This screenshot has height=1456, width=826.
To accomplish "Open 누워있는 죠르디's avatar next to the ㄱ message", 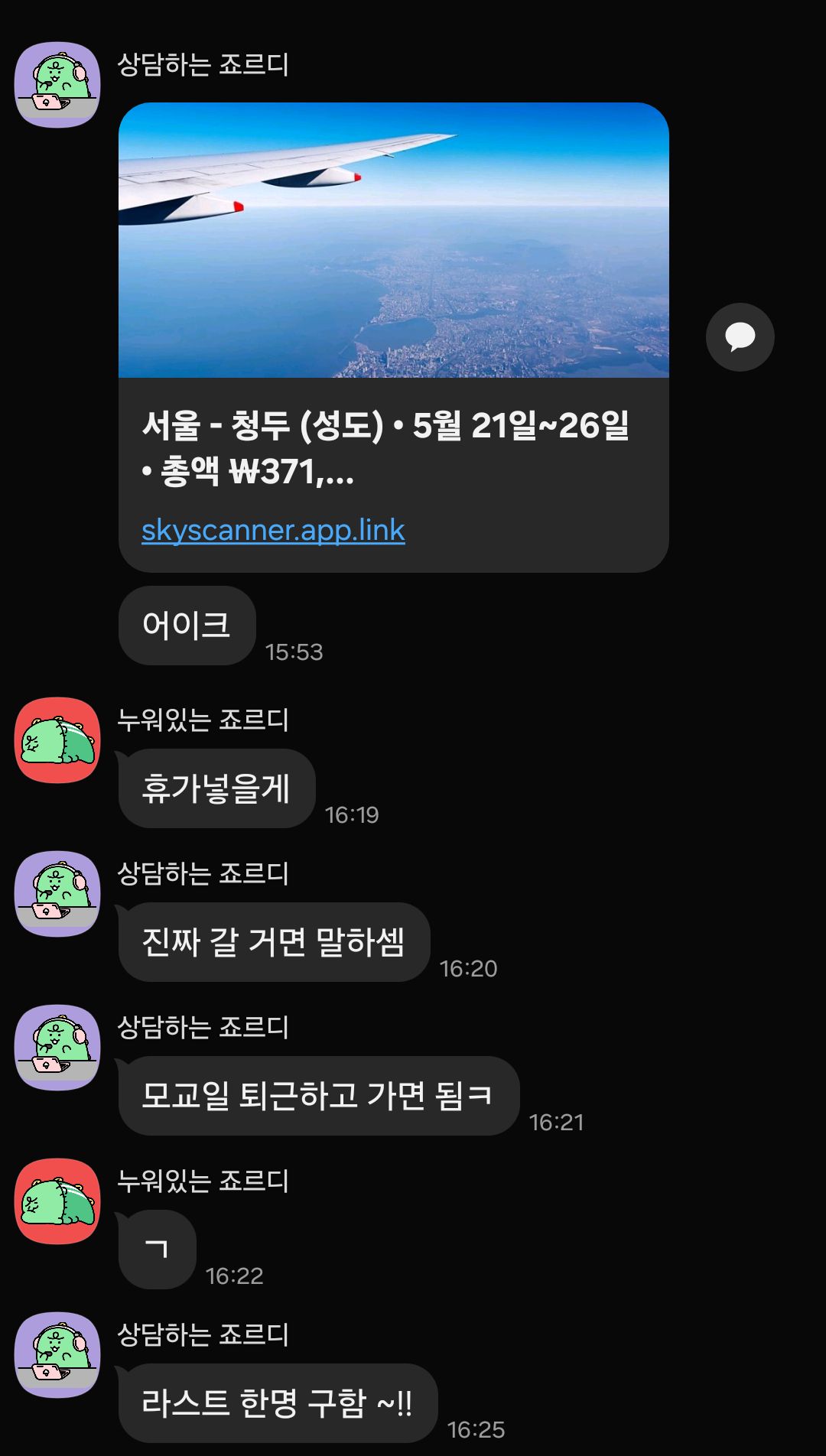I will (58, 1201).
